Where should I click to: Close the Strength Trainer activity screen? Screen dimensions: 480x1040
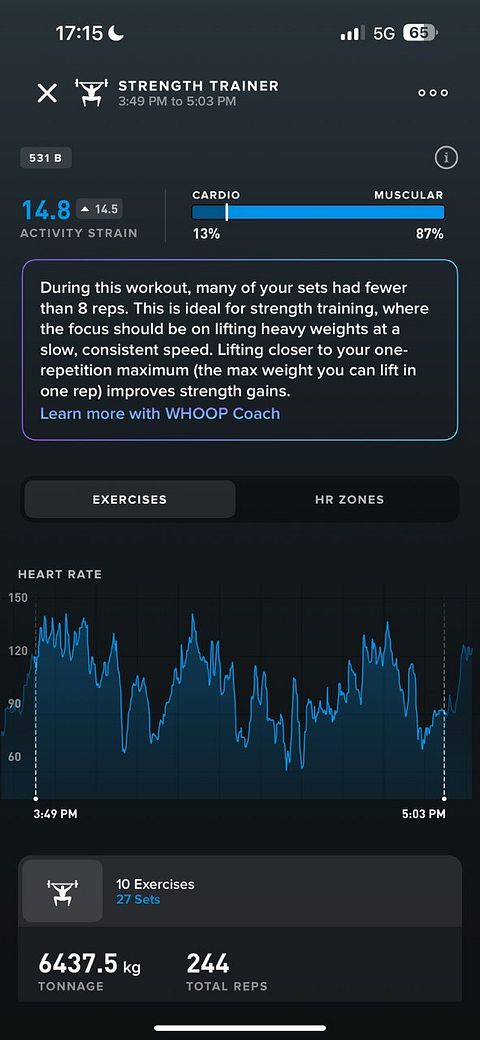47,93
